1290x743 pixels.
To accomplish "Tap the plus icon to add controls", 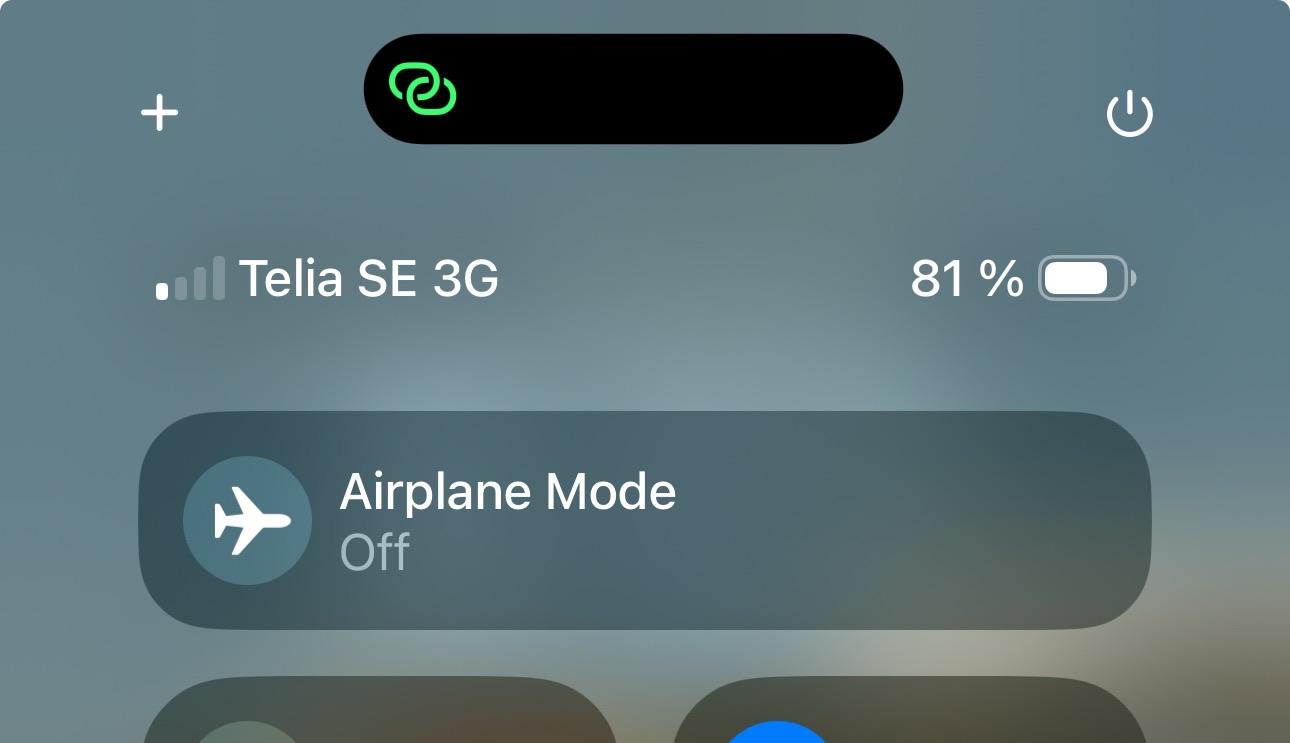I will (x=160, y=113).
